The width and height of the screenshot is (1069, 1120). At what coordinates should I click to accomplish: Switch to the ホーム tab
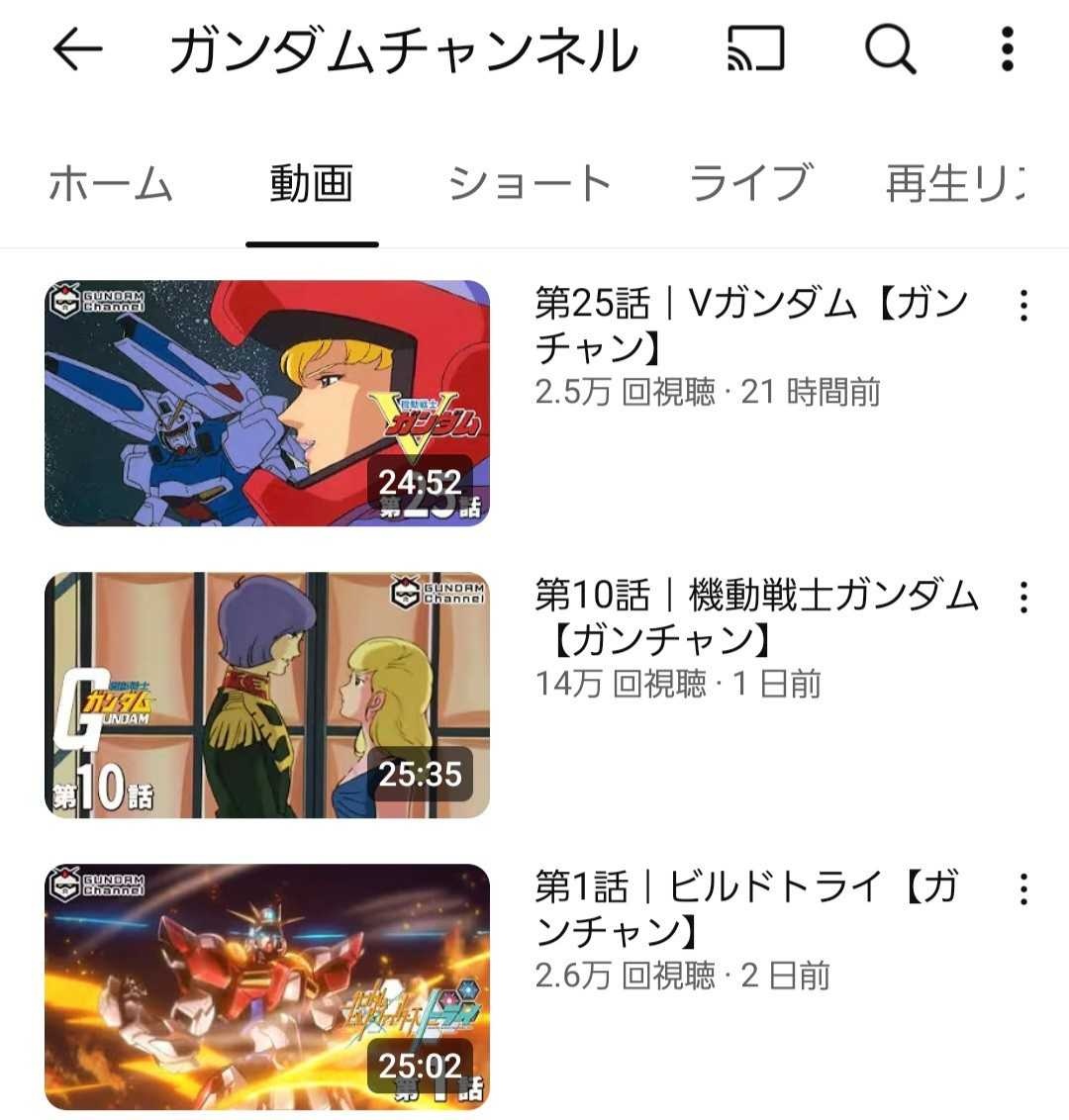tap(111, 184)
